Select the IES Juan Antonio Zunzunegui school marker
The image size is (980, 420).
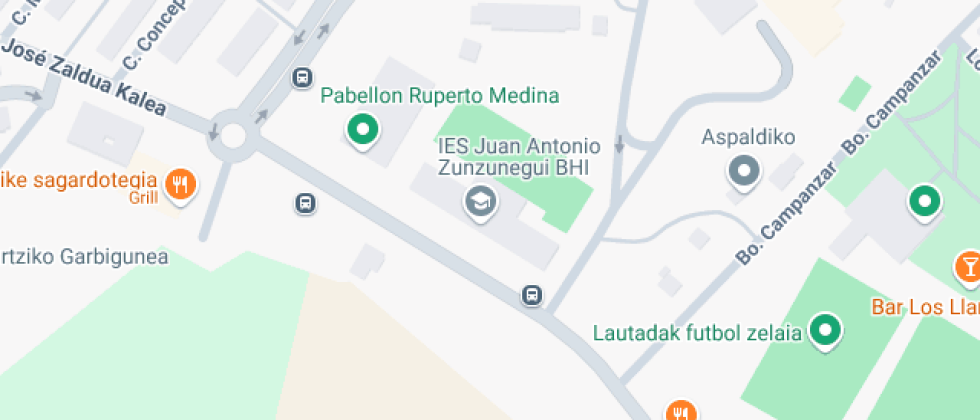tap(481, 203)
